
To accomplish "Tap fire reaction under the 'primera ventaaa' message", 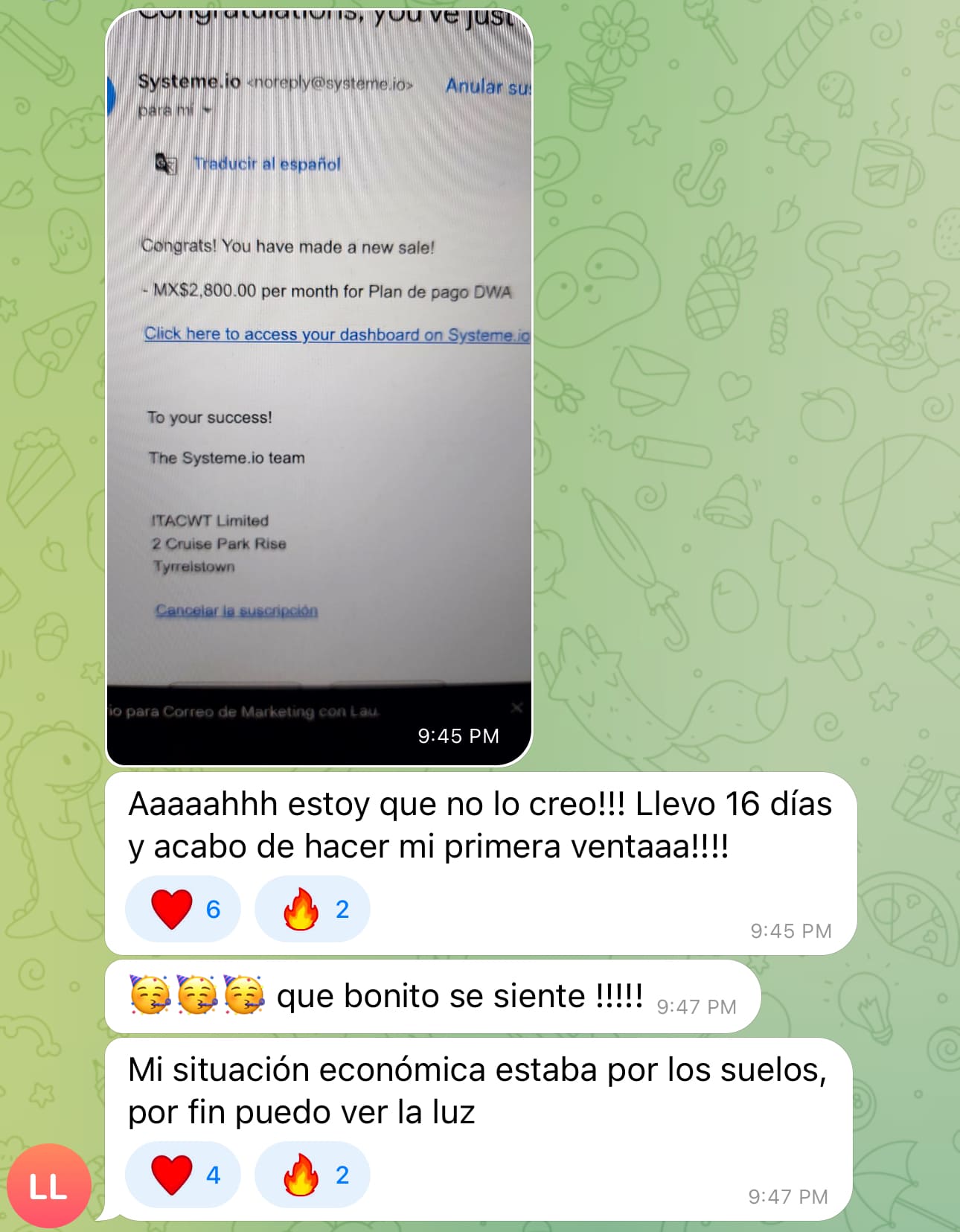I will [313, 909].
